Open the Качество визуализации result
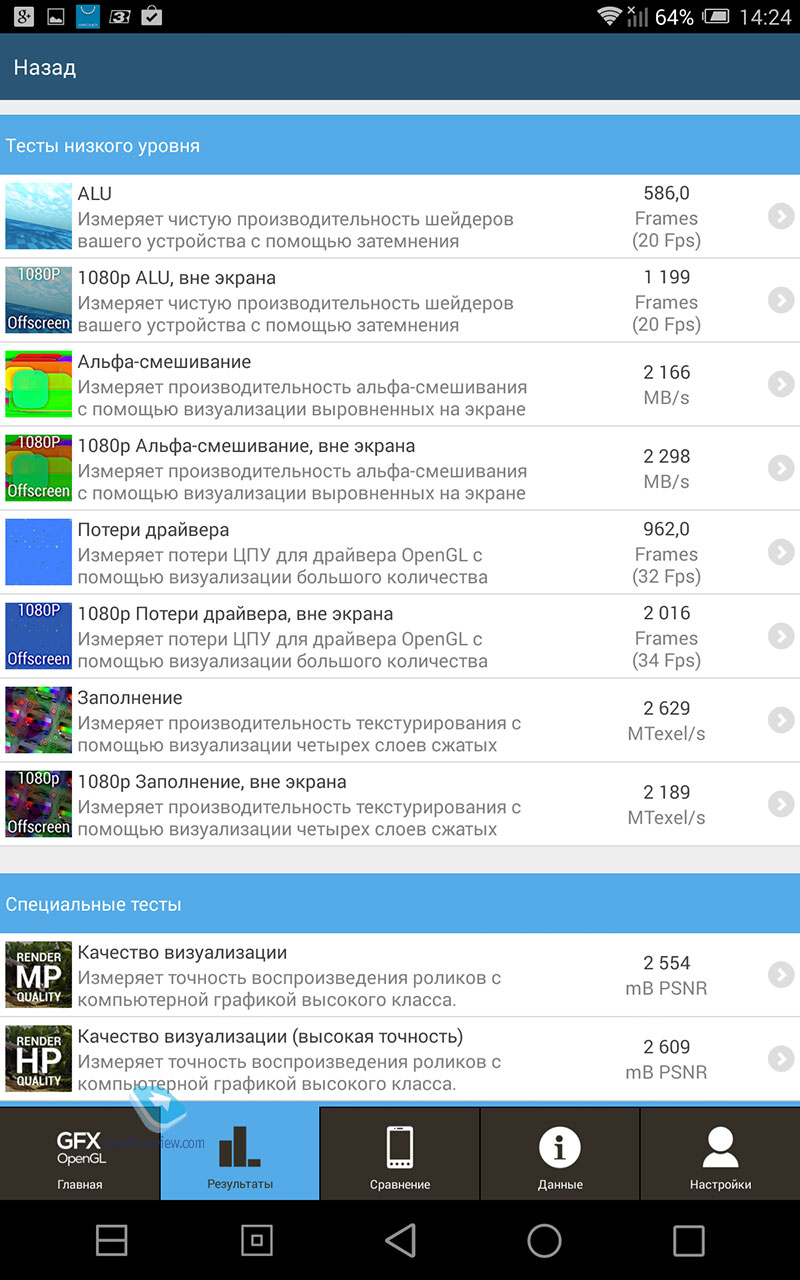The width and height of the screenshot is (800, 1280). (x=400, y=975)
